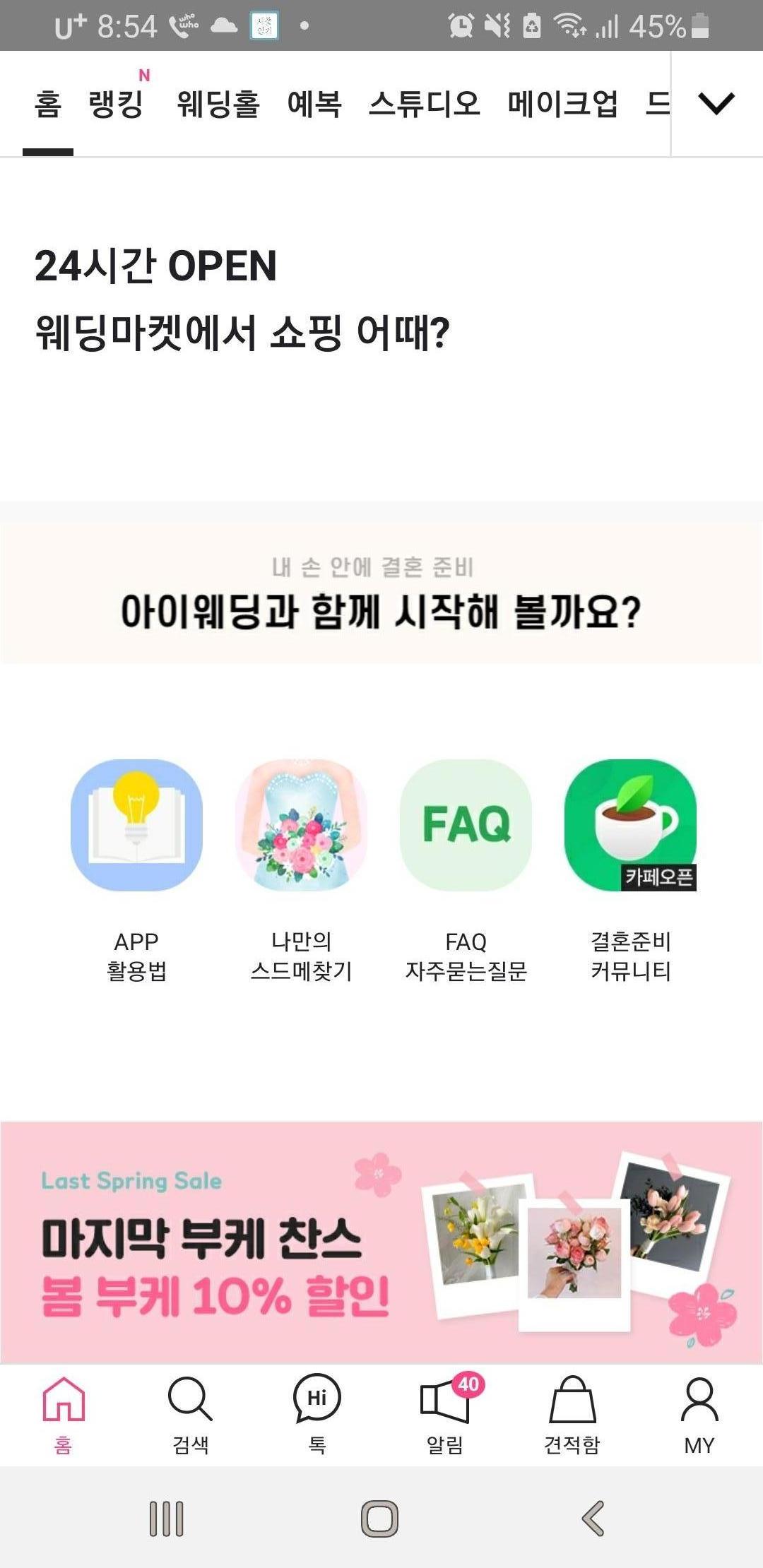The height and width of the screenshot is (1568, 763).
Task: Expand the category list chevron
Action: coord(716,104)
